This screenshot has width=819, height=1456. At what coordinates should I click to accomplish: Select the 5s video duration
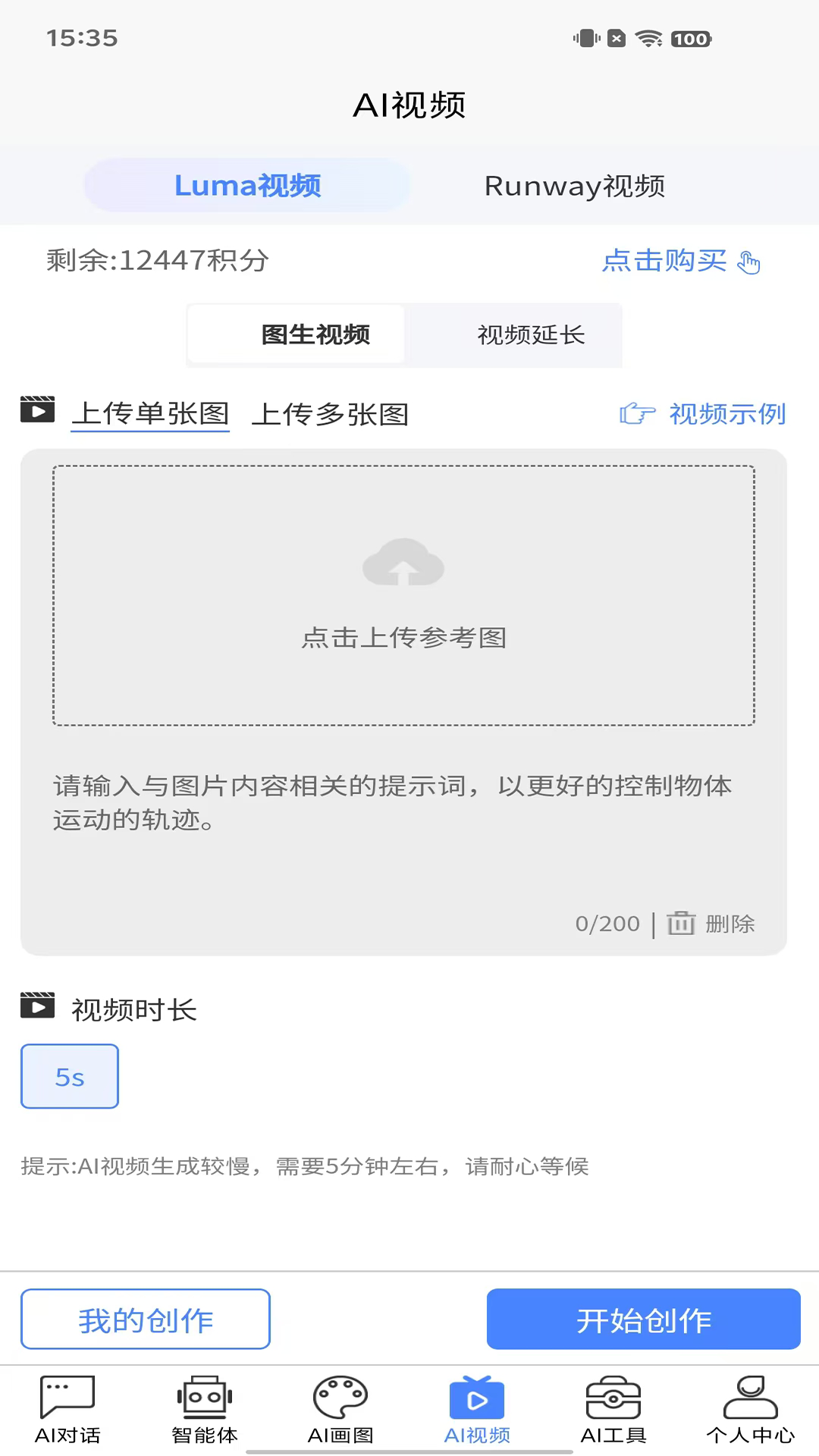coord(70,1077)
